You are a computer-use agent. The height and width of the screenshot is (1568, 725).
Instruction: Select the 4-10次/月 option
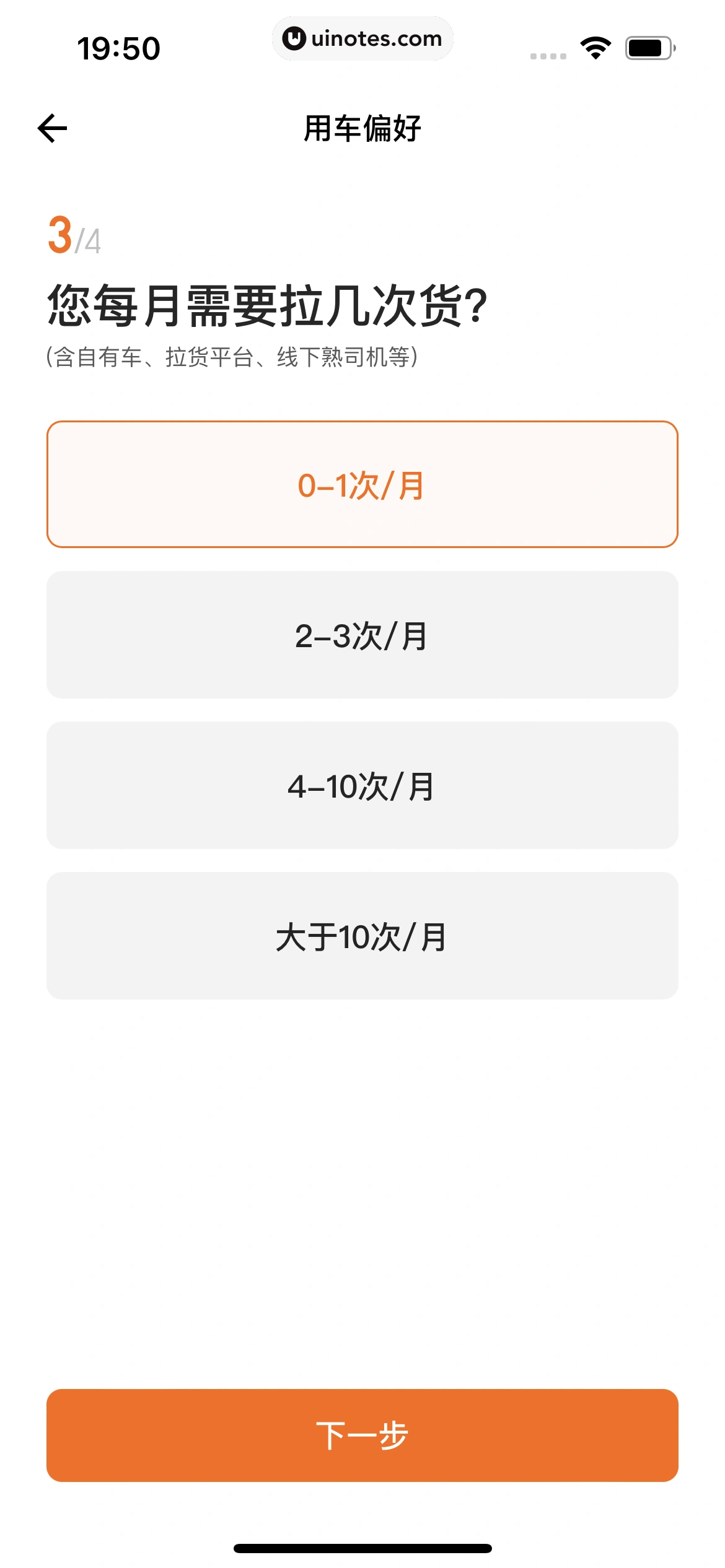click(x=362, y=785)
